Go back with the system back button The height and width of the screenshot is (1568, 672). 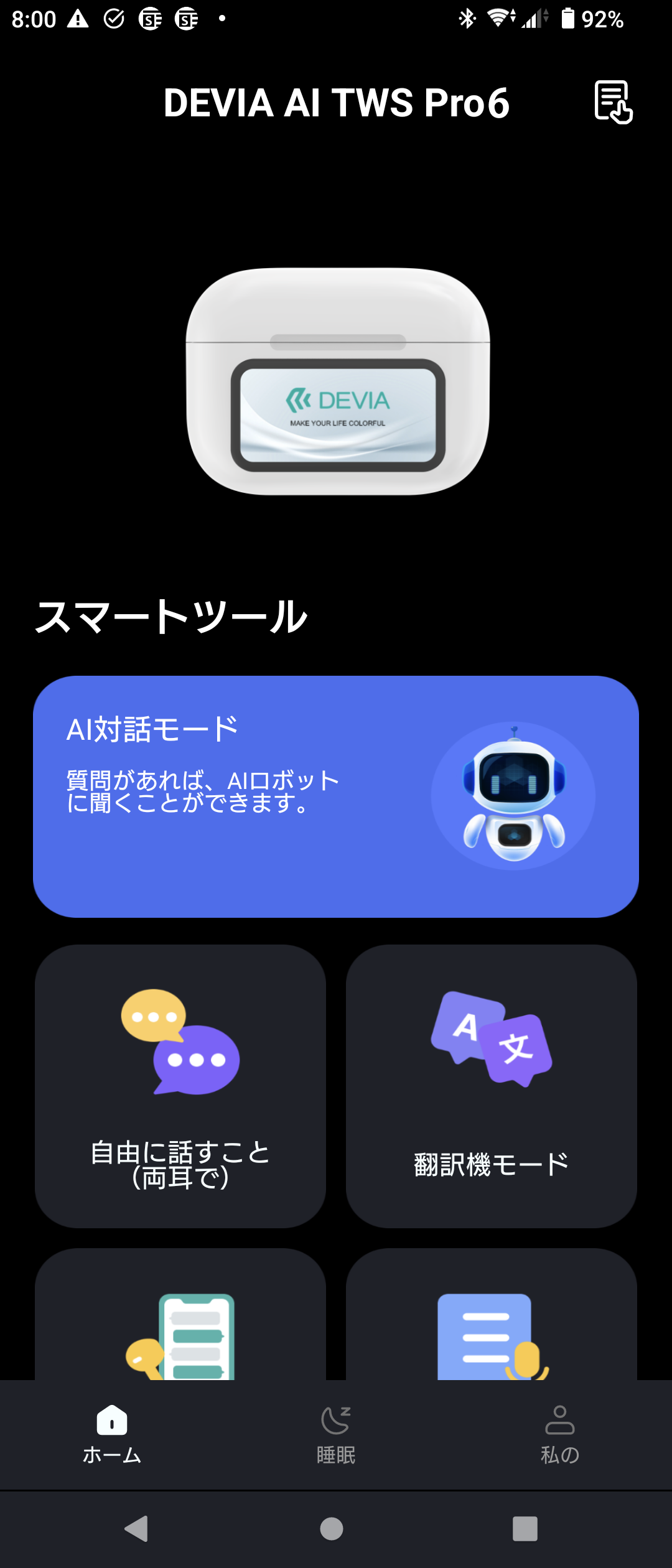point(137,1528)
